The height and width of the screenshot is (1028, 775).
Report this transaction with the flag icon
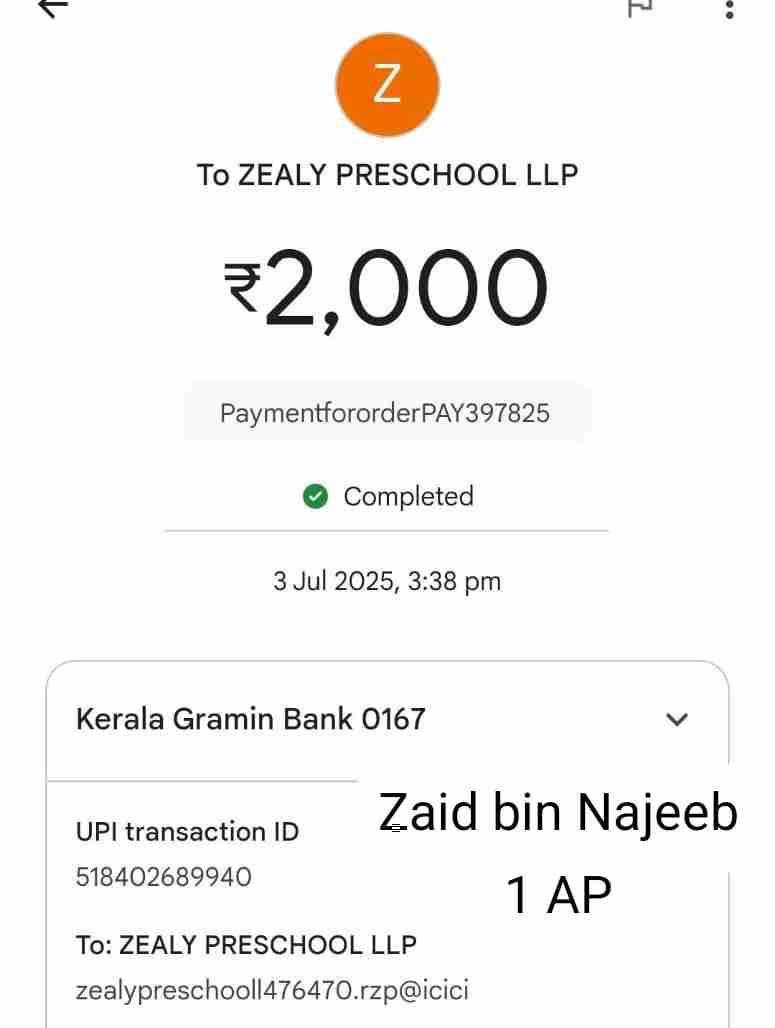[x=640, y=8]
